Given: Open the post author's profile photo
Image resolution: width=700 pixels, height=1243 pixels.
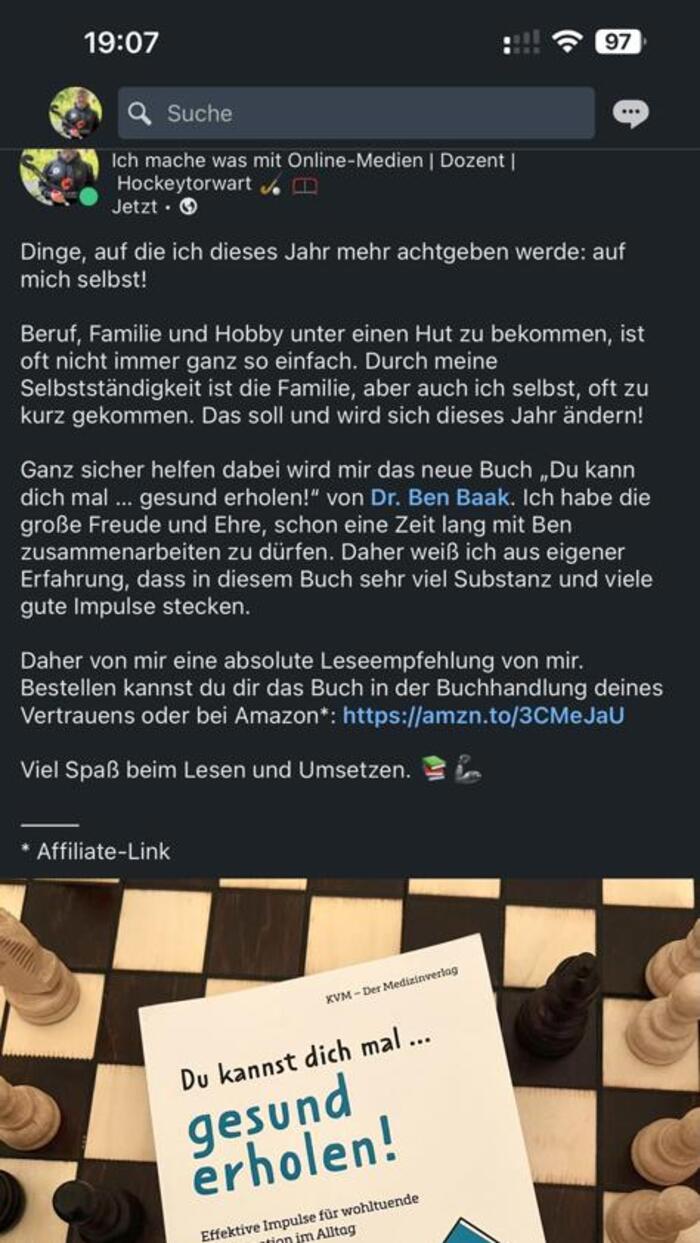Looking at the screenshot, I should [58, 177].
